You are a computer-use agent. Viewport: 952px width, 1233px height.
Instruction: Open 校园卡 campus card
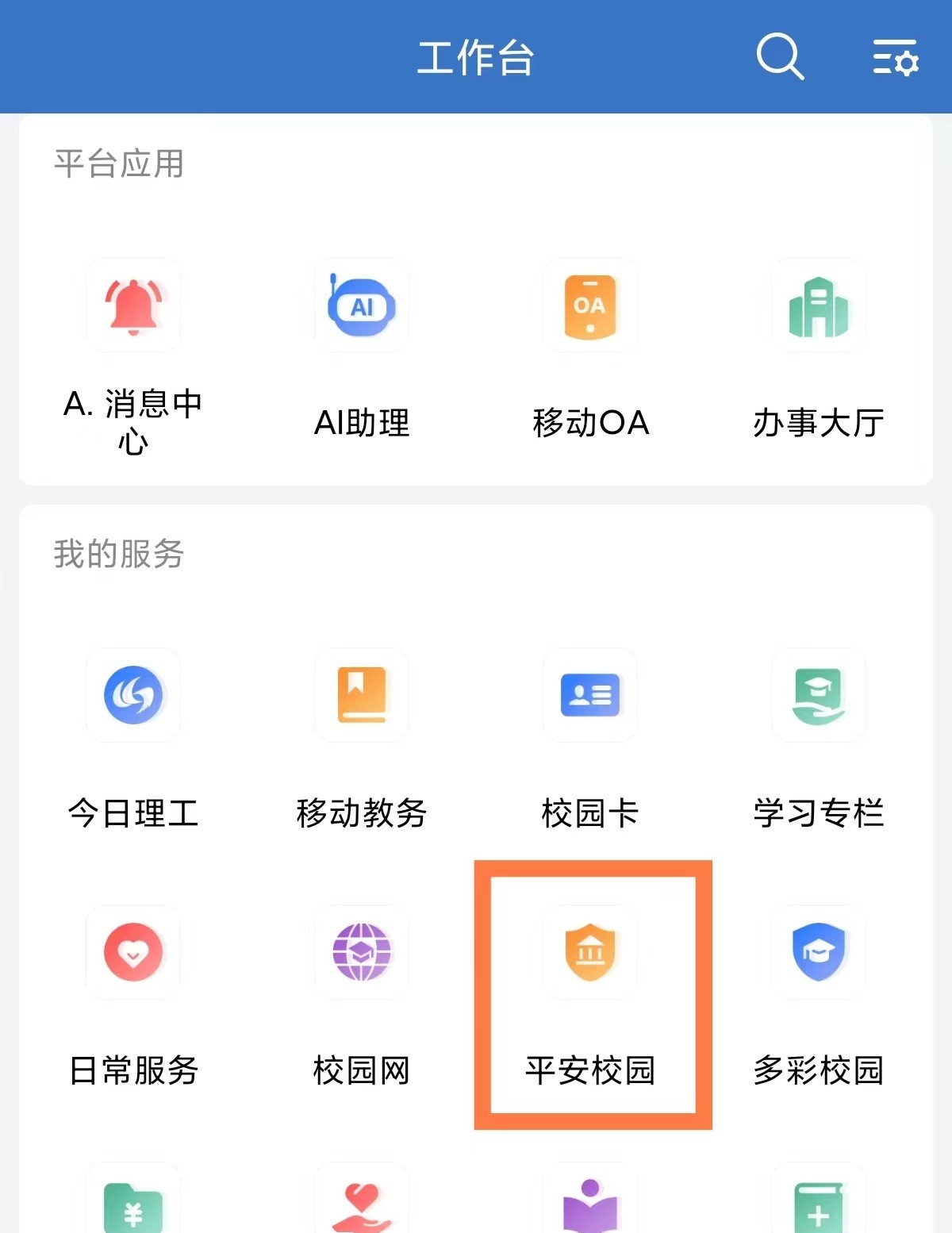[590, 695]
